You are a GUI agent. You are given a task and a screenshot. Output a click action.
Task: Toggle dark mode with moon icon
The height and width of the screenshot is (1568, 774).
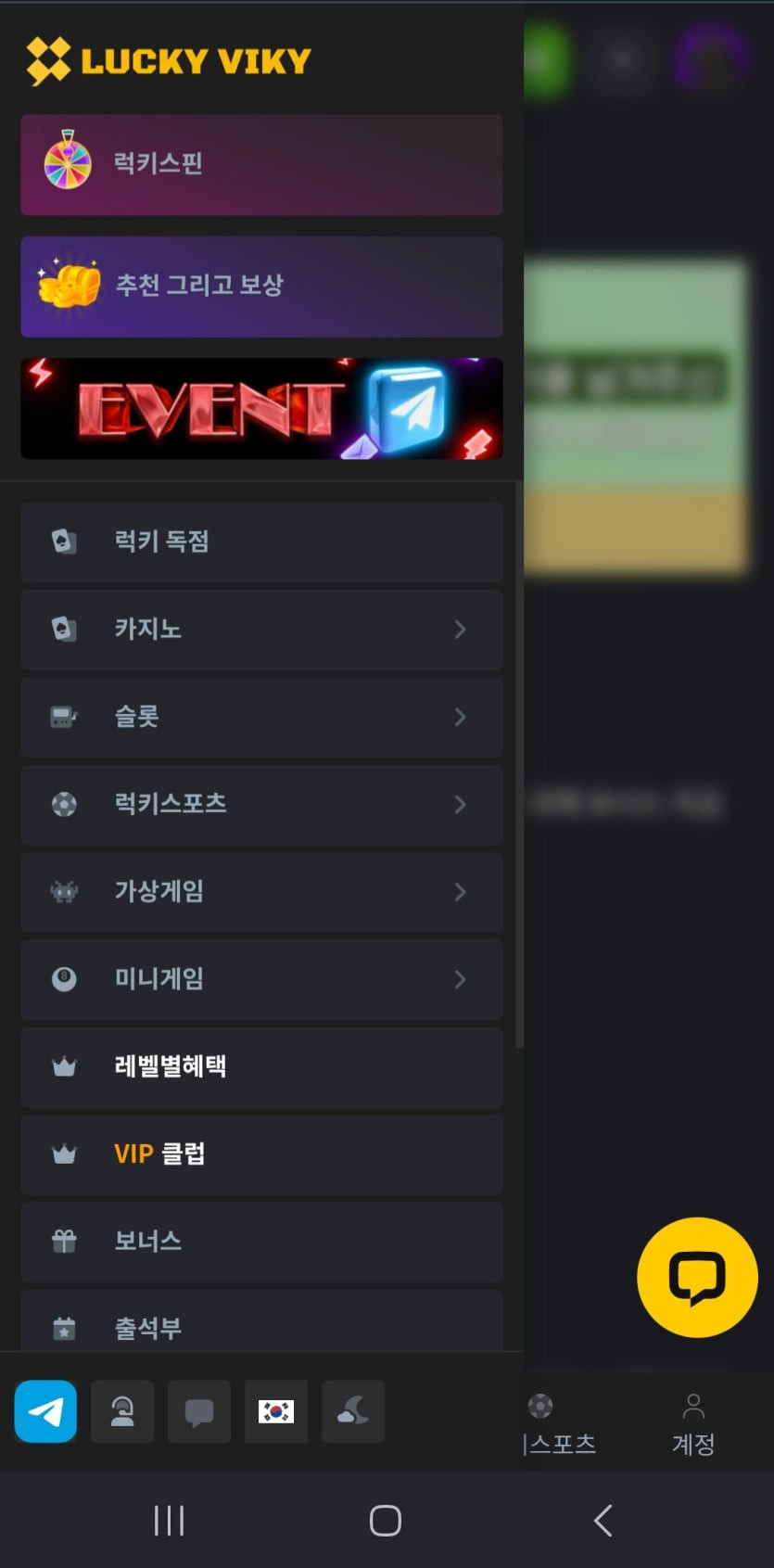pos(353,1411)
